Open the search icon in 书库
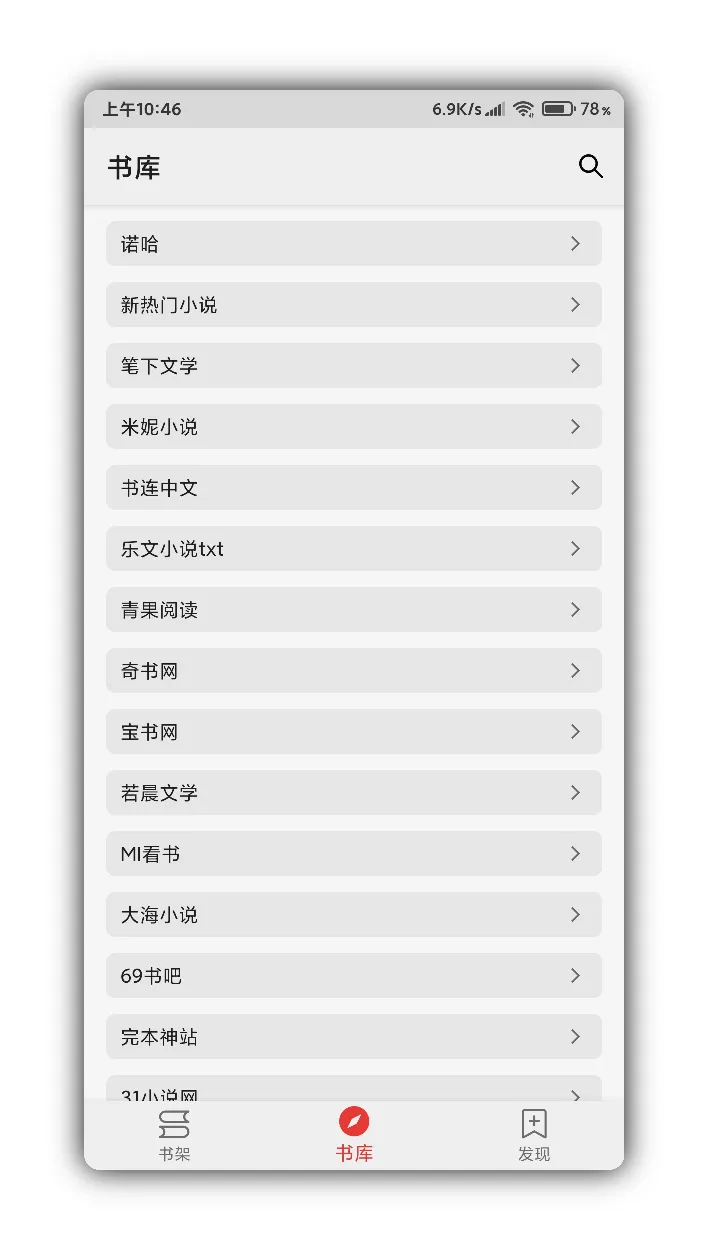Viewport: 709px width, 1260px height. 590,167
